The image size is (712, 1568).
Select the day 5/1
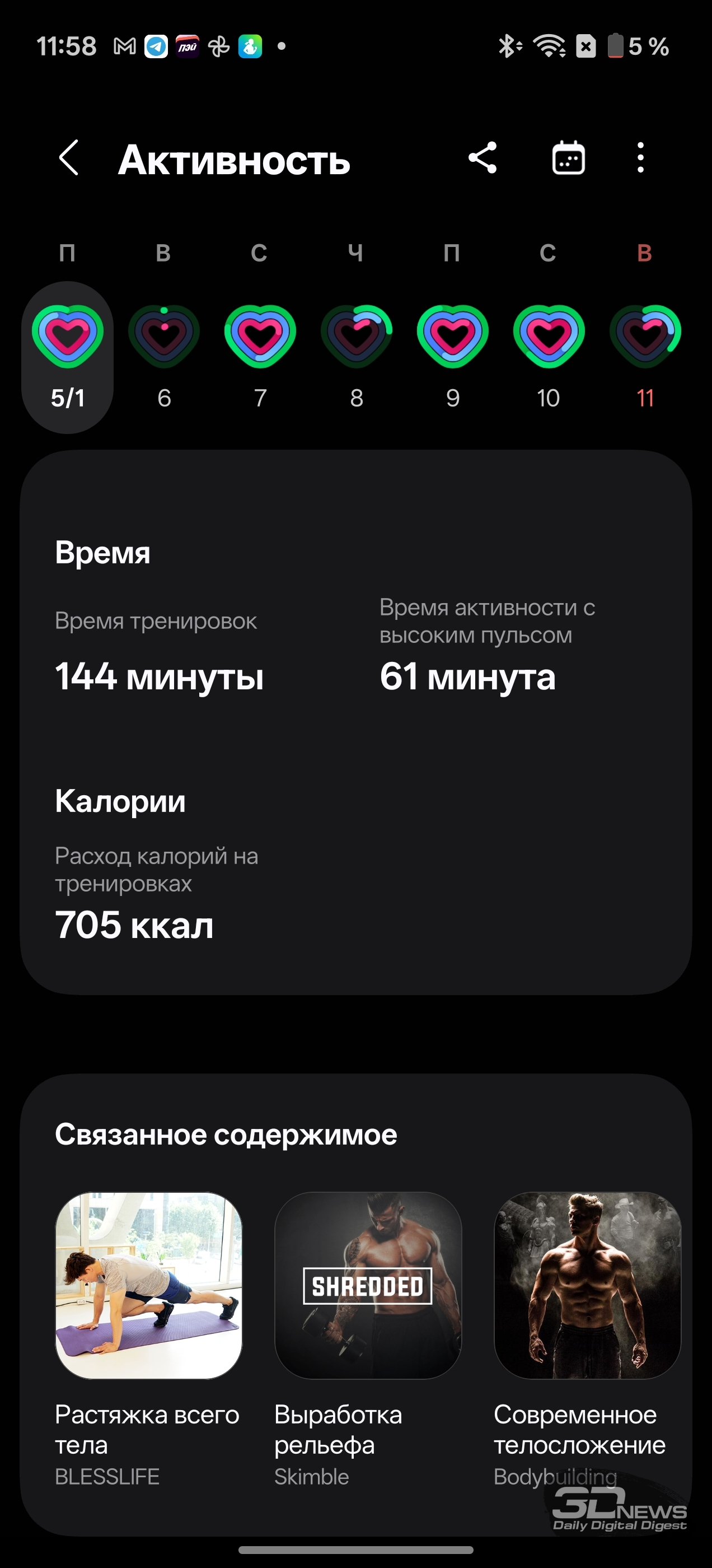pyautogui.click(x=68, y=356)
